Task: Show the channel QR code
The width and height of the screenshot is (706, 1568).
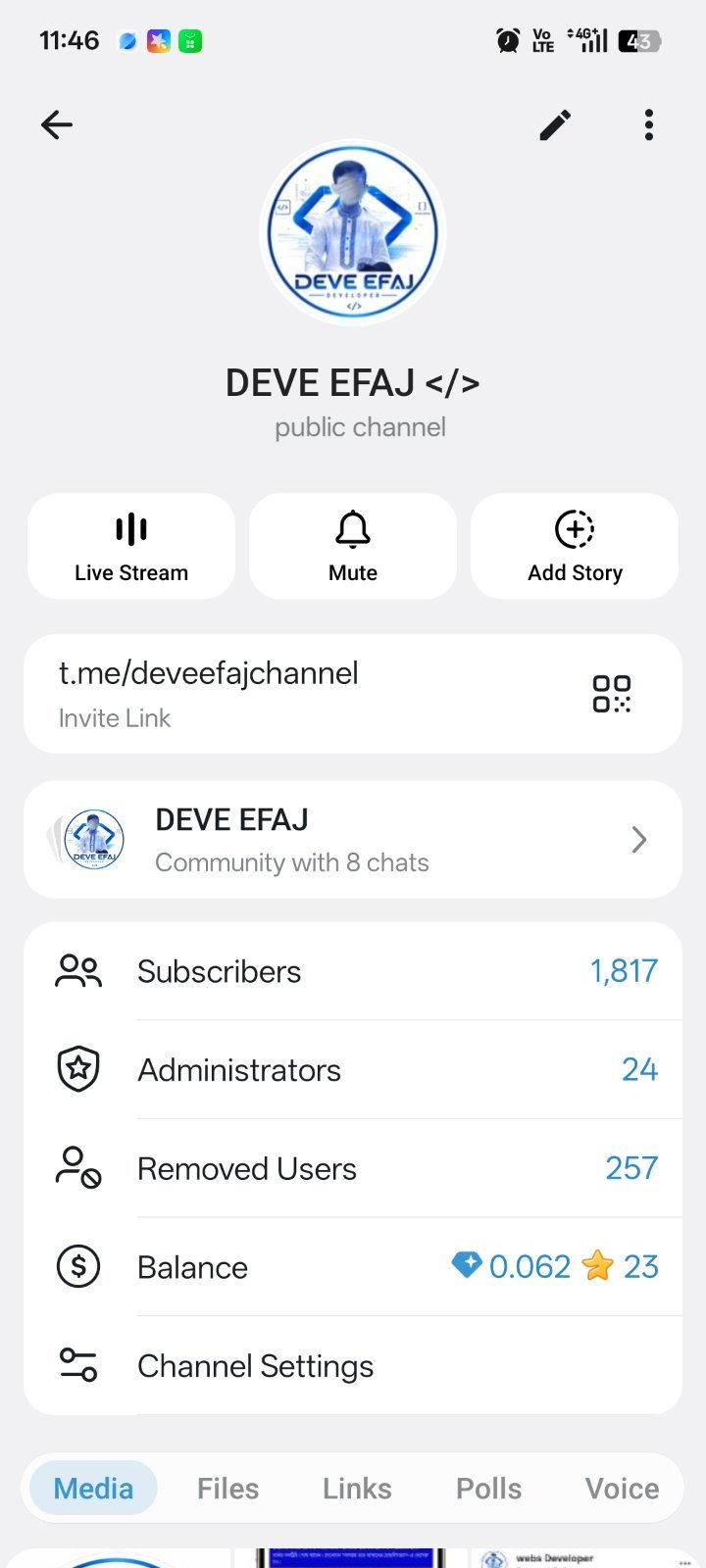Action: pyautogui.click(x=612, y=694)
